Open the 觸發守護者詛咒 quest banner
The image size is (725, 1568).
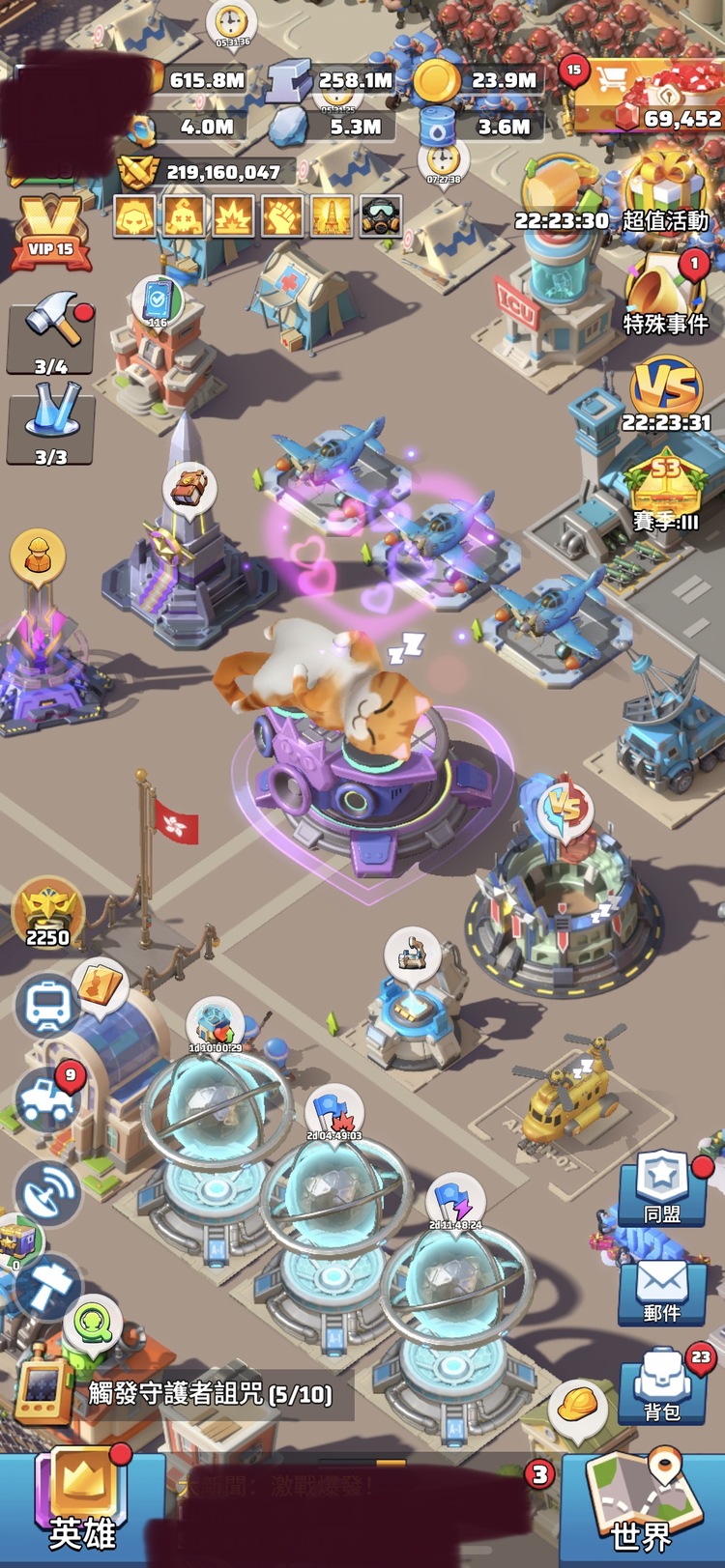(210, 1393)
